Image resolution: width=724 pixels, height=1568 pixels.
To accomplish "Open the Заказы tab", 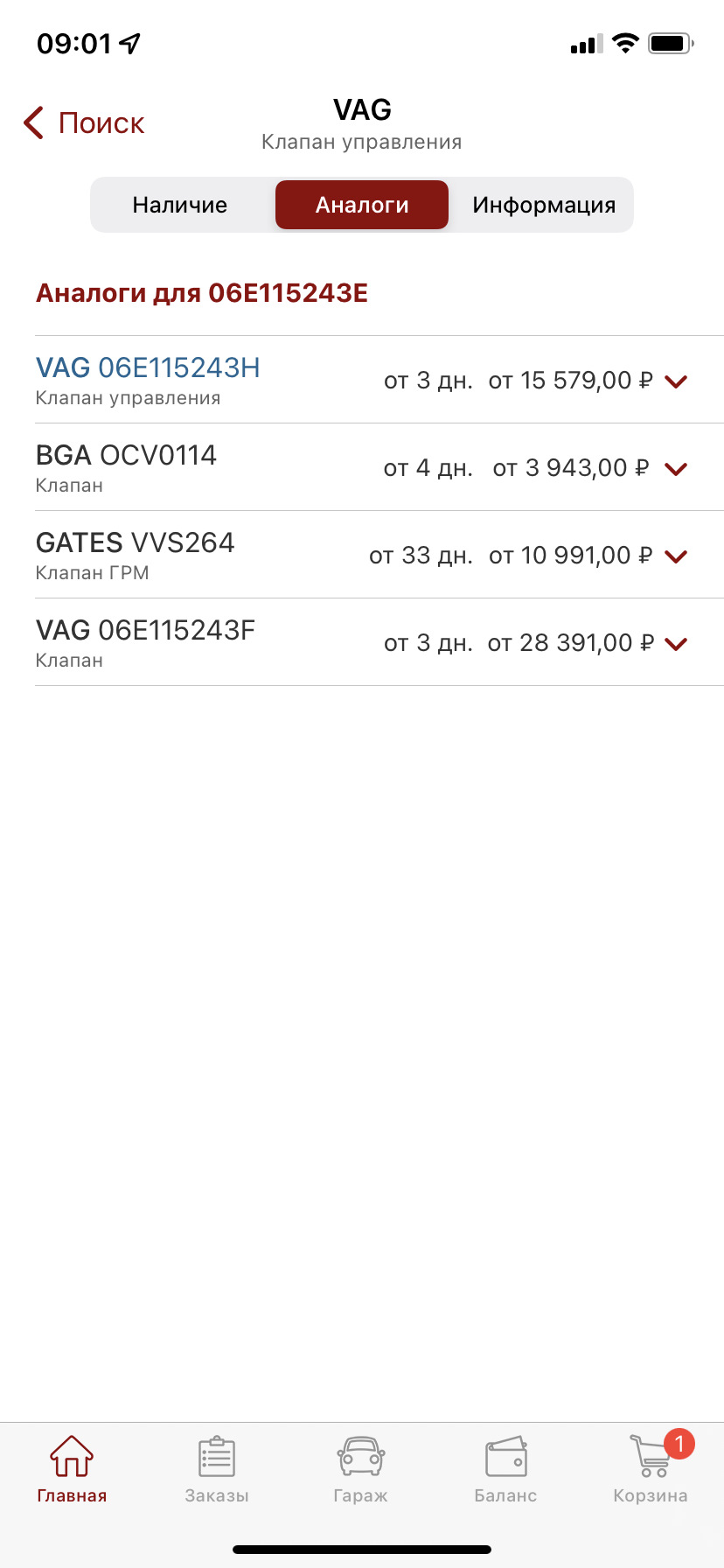I will tap(217, 1469).
